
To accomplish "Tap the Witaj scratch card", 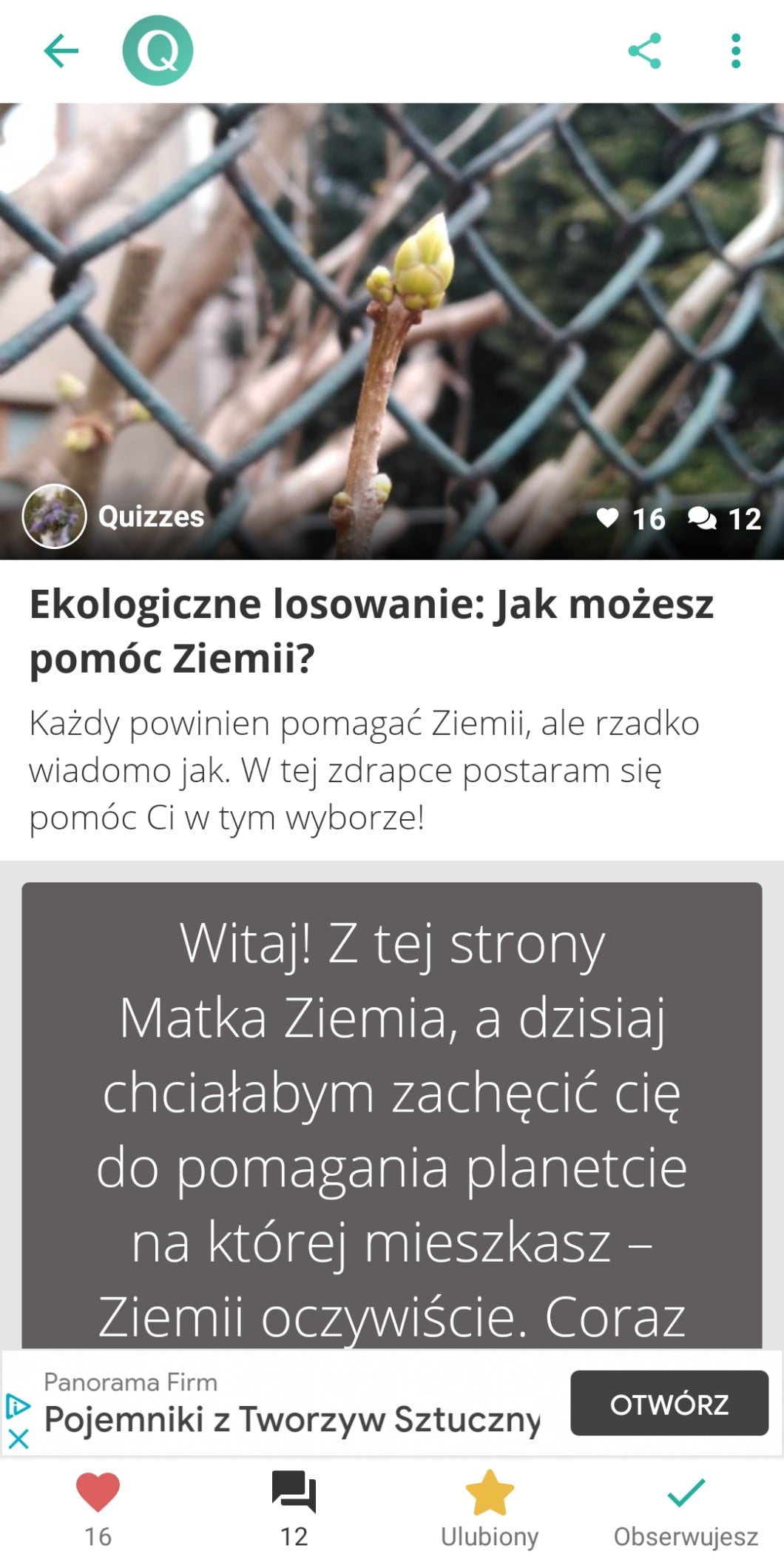I will coord(392,1110).
